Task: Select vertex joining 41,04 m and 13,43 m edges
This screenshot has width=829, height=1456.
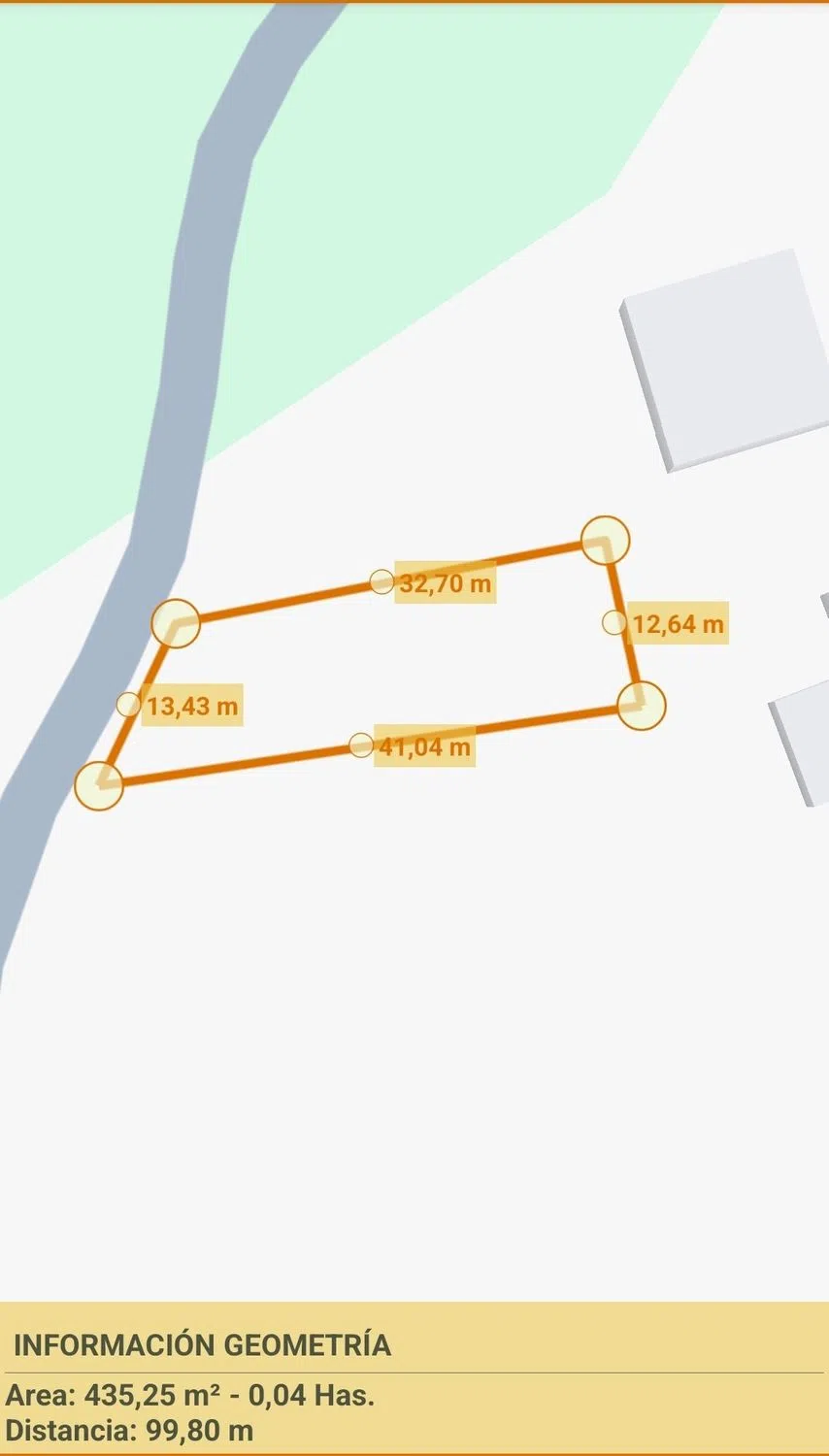Action: (x=99, y=785)
